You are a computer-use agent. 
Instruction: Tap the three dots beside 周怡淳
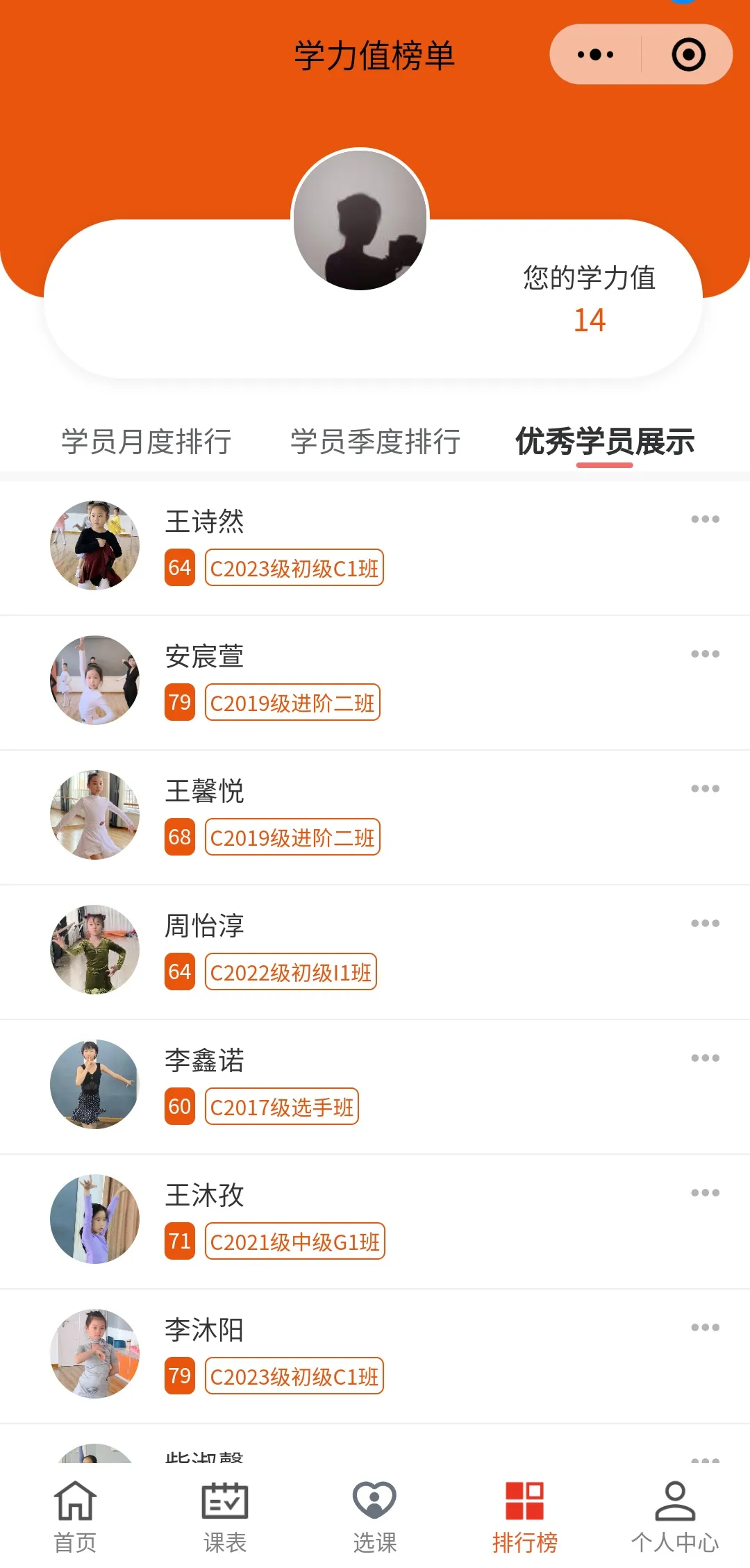705,924
